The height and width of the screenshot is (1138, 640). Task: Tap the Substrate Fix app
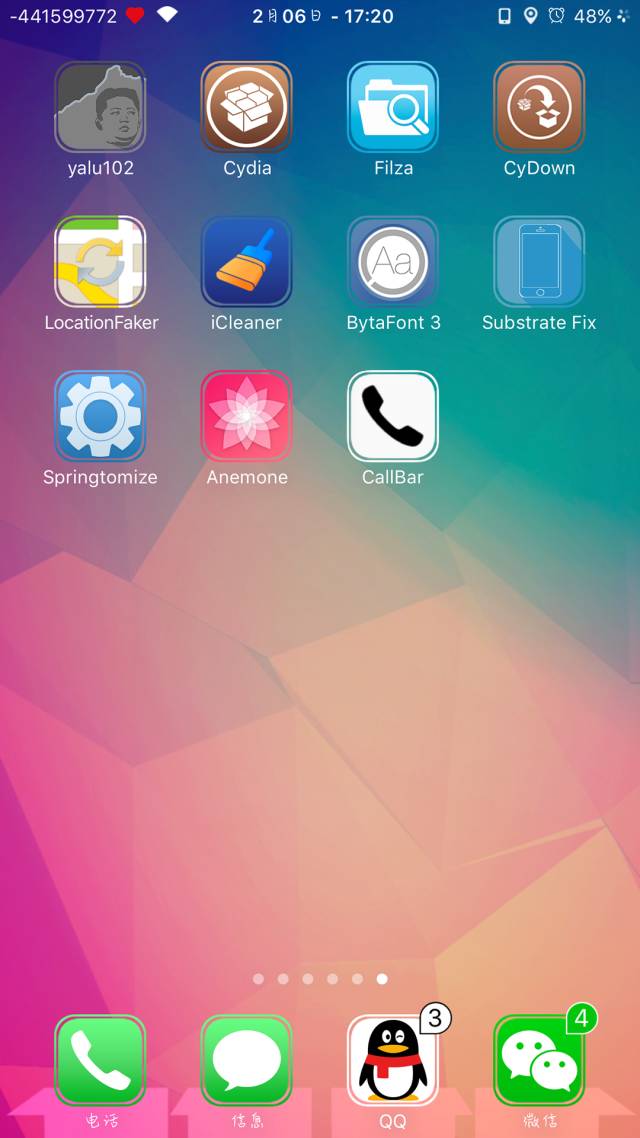[x=539, y=262]
